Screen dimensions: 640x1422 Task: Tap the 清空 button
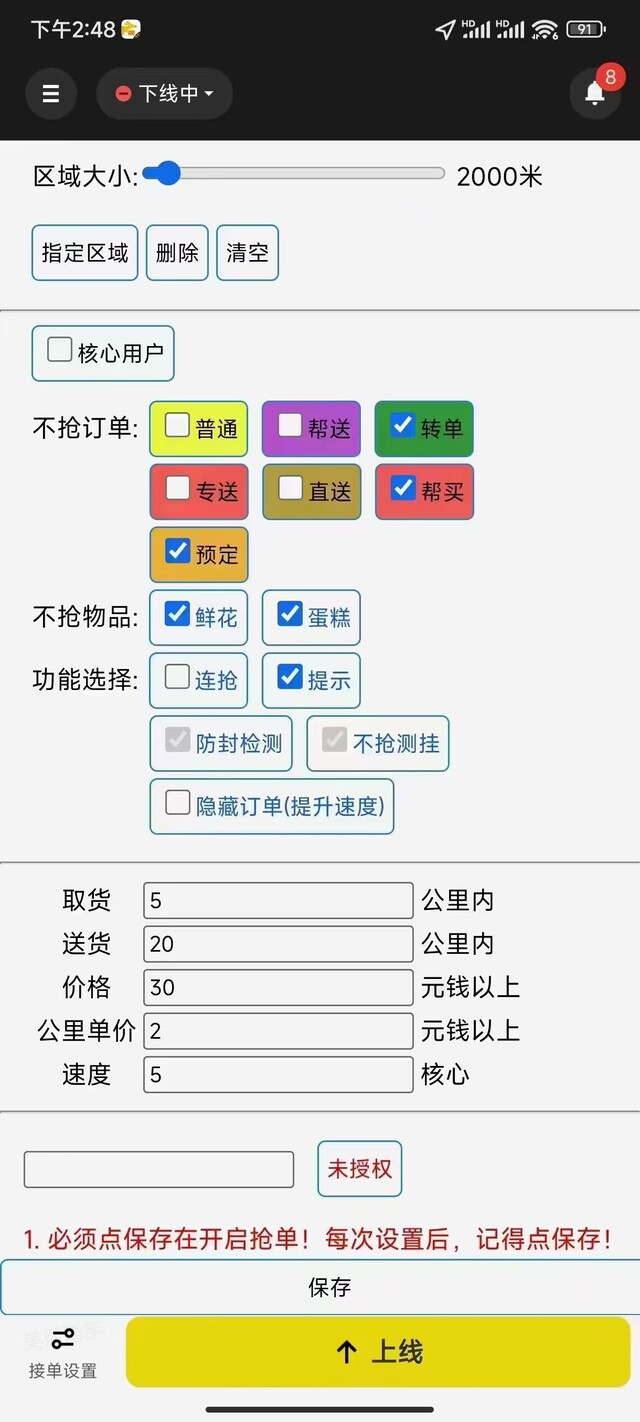247,253
